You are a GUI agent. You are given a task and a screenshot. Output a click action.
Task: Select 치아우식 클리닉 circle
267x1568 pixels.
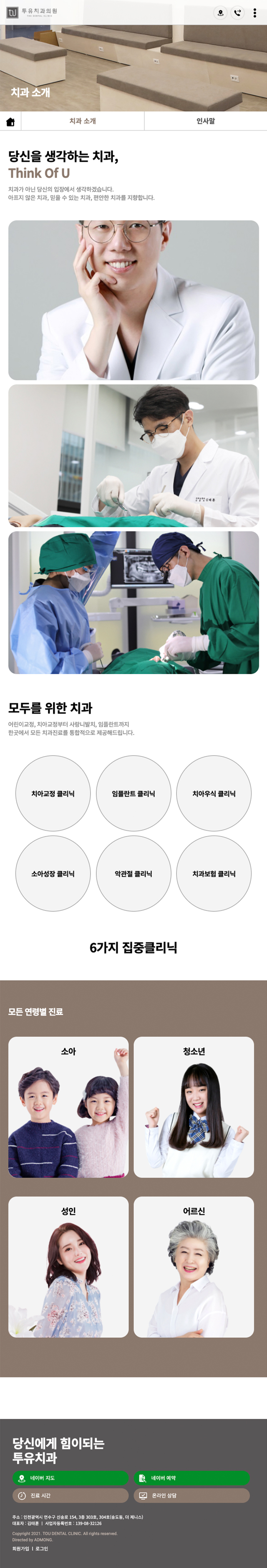pos(214,793)
